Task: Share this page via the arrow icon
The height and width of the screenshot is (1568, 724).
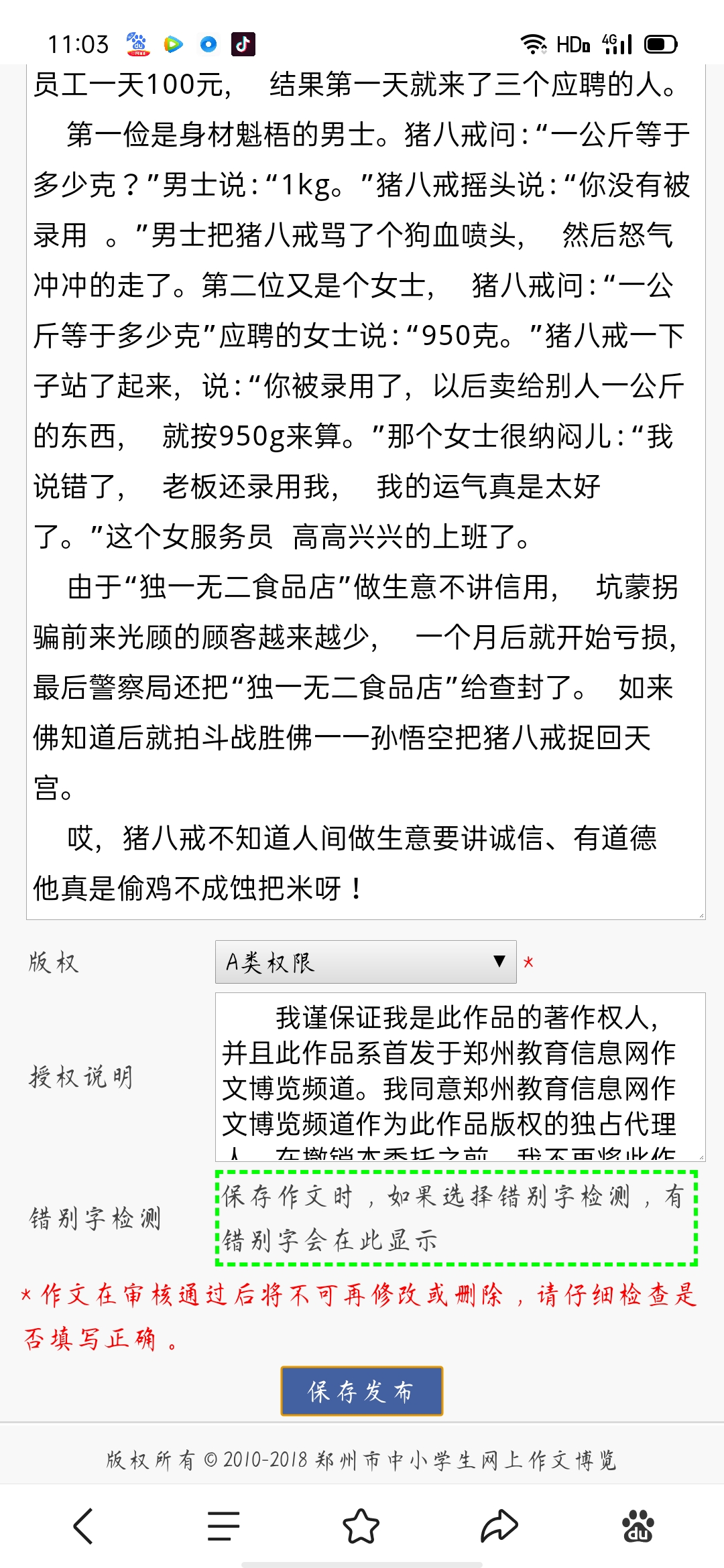Action: (x=499, y=1526)
